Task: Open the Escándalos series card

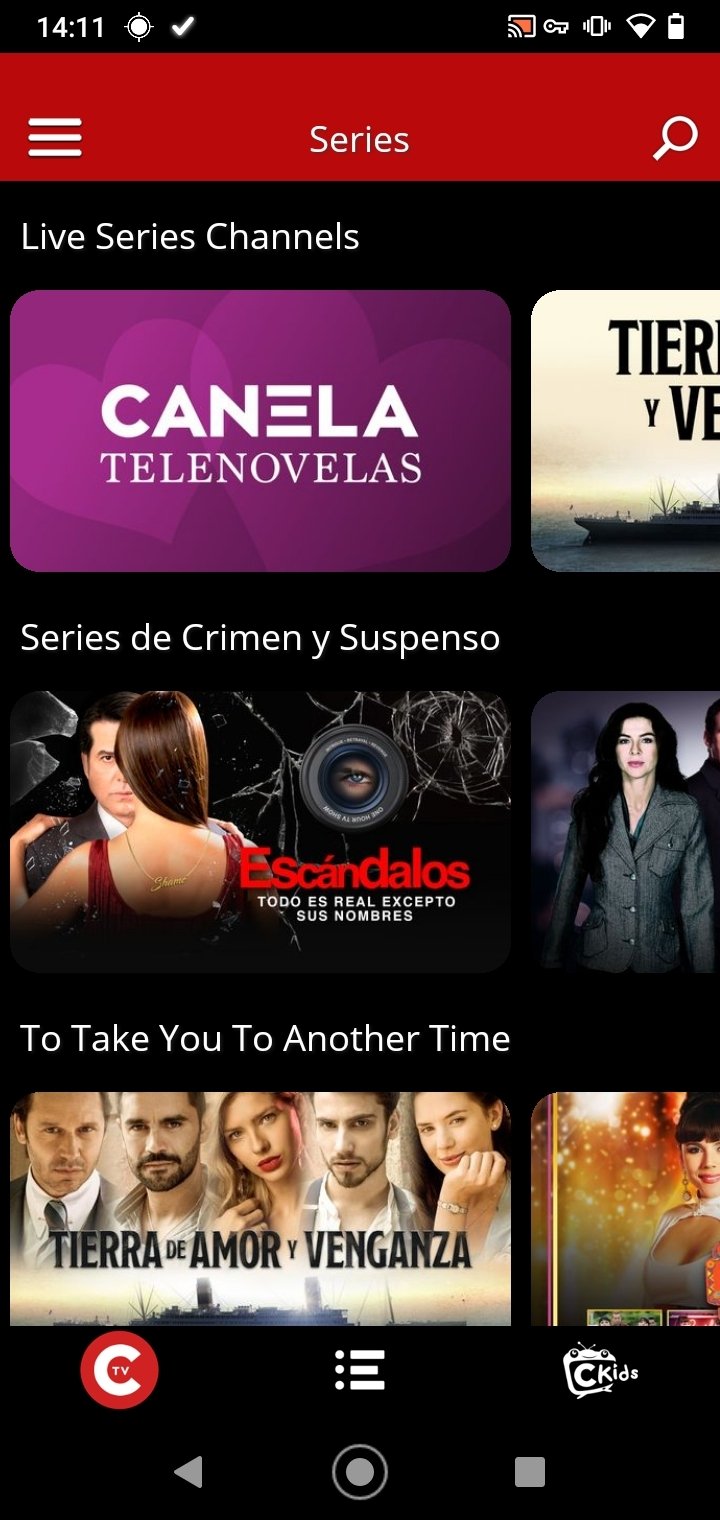Action: pos(260,831)
